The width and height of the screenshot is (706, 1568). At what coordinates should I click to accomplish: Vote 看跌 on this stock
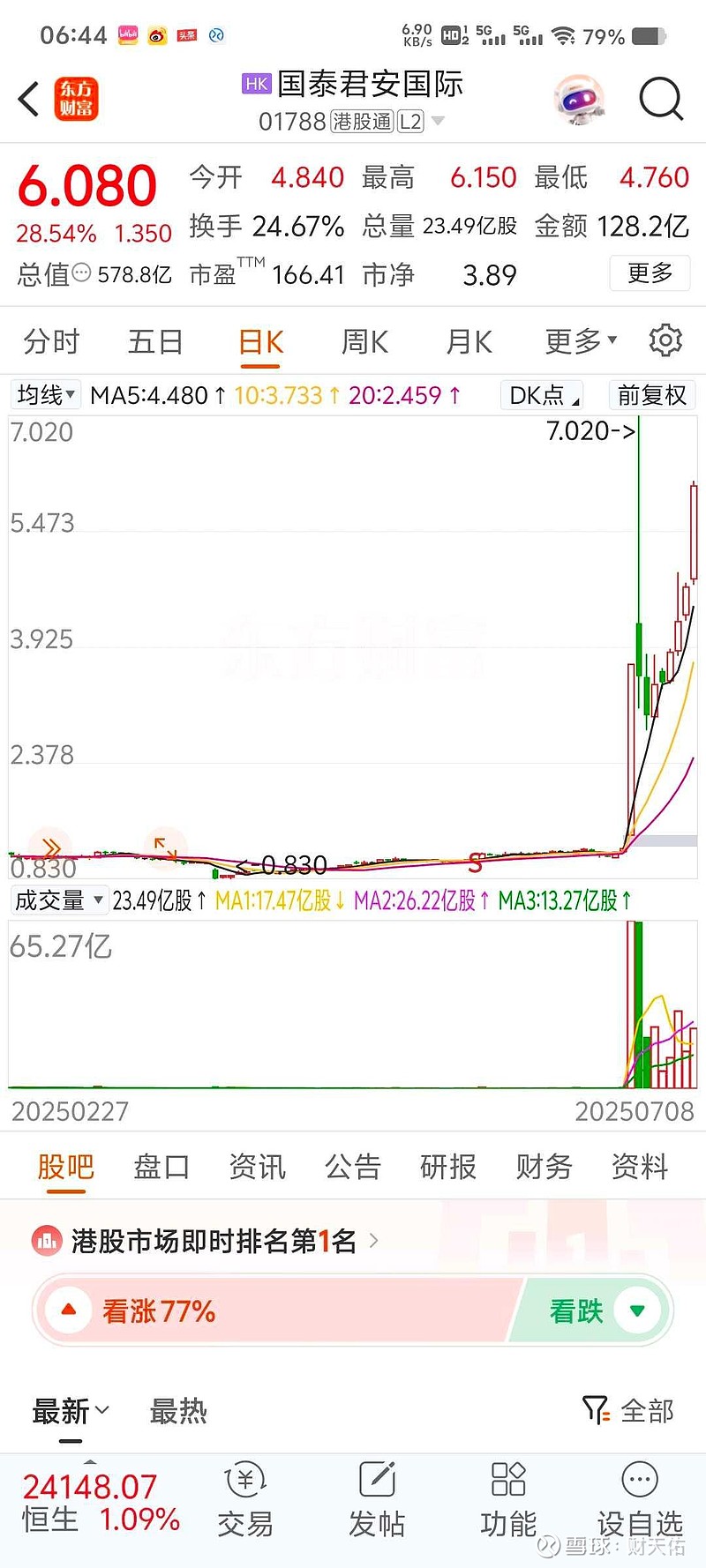pyautogui.click(x=596, y=1311)
